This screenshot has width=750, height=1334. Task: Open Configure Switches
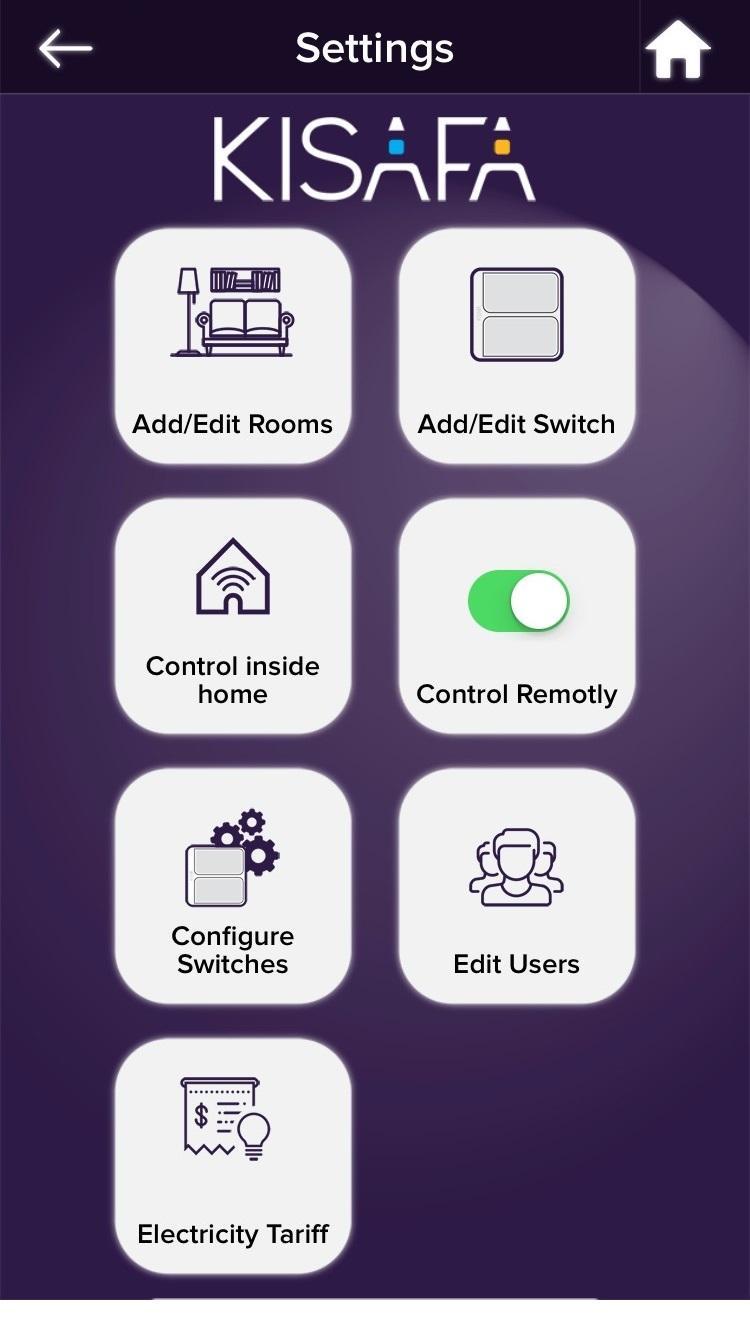(x=233, y=886)
